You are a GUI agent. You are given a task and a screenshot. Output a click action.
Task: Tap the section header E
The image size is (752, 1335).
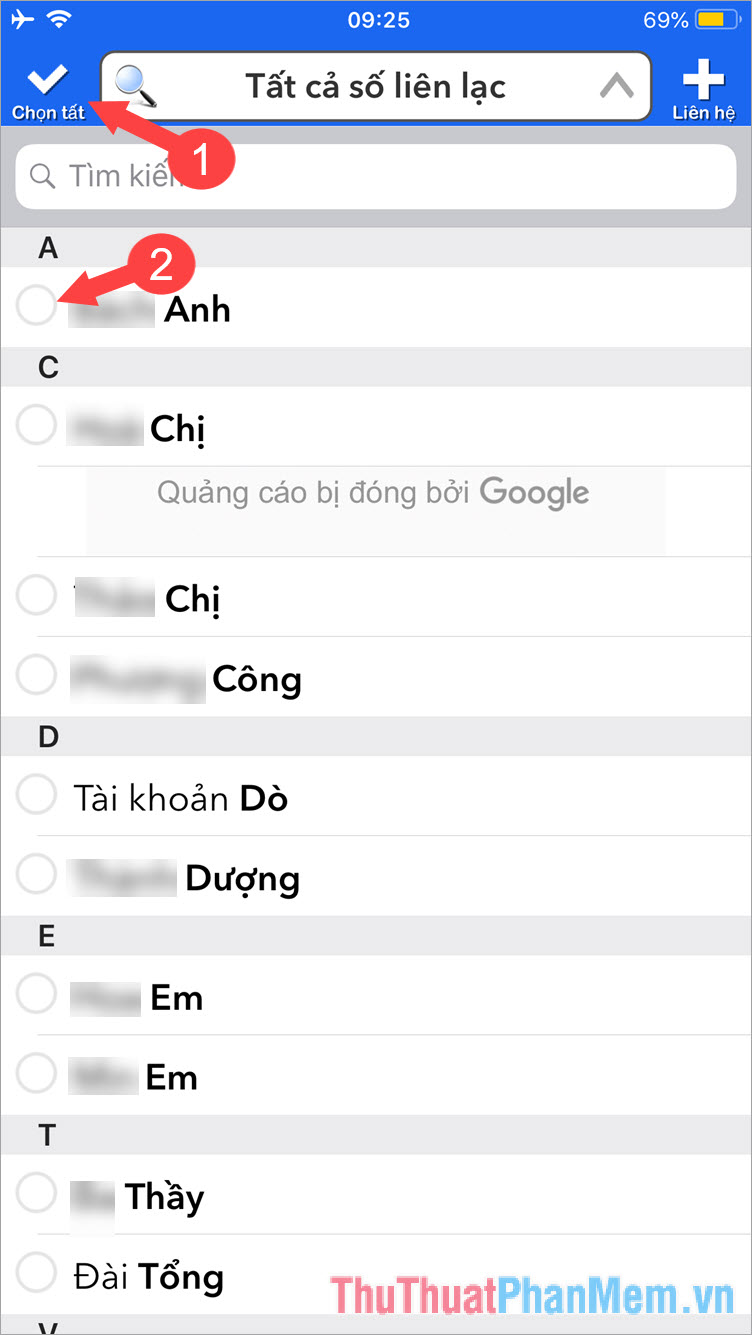tap(47, 936)
